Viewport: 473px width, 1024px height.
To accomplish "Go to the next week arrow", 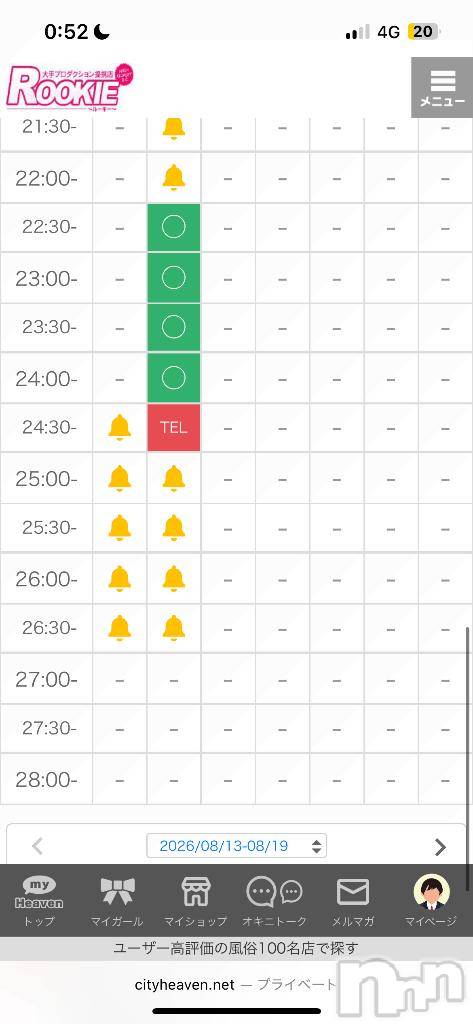I will pyautogui.click(x=440, y=847).
